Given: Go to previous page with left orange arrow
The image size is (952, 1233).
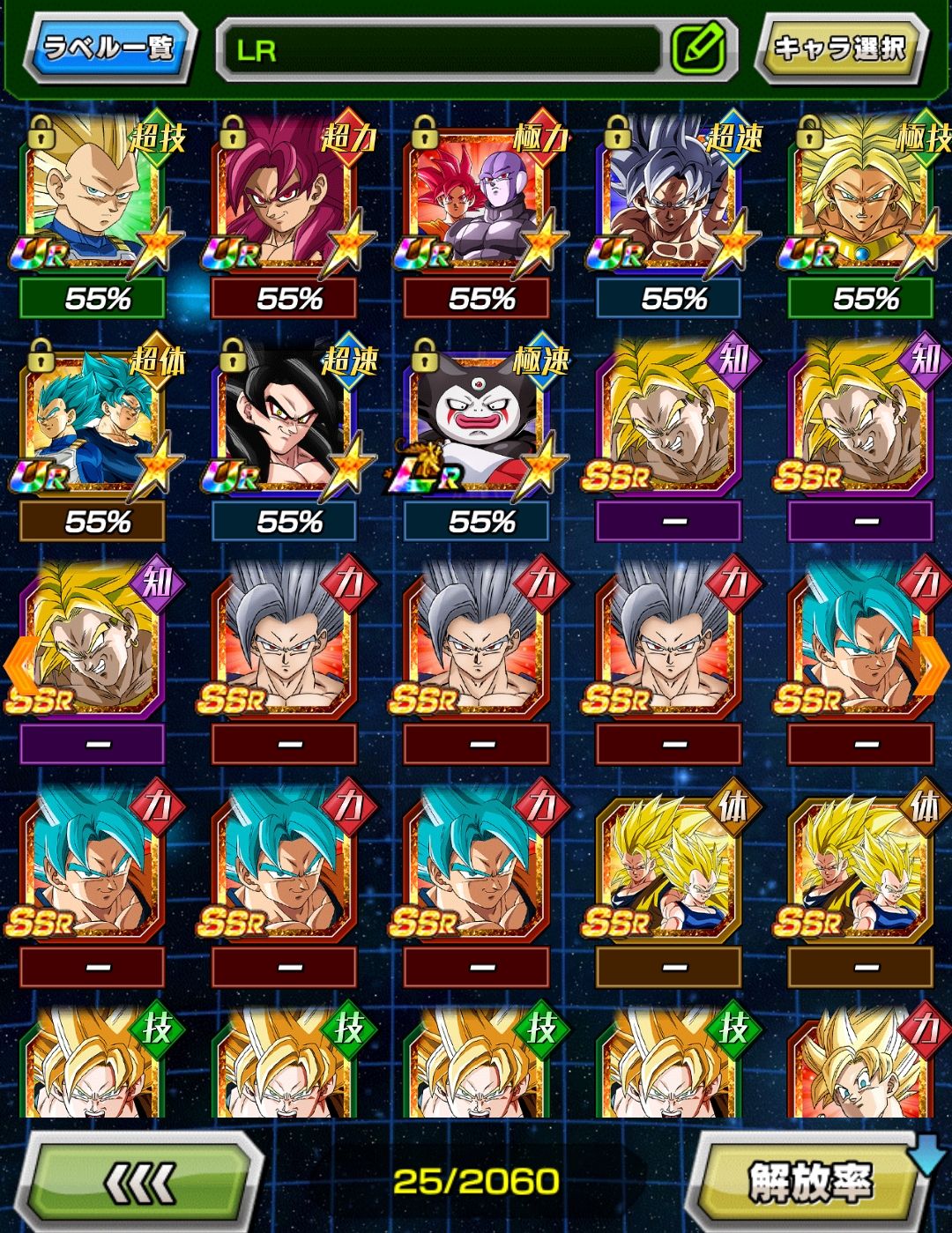Looking at the screenshot, I should coord(19,665).
